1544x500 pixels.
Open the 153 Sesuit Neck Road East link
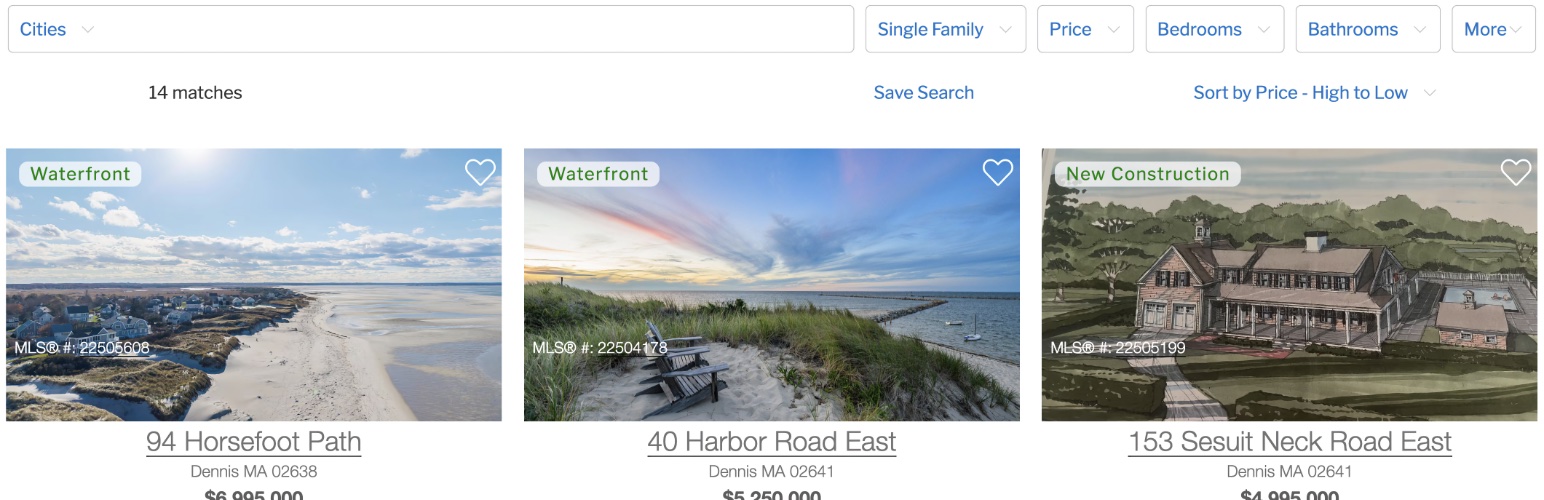pyautogui.click(x=1289, y=441)
